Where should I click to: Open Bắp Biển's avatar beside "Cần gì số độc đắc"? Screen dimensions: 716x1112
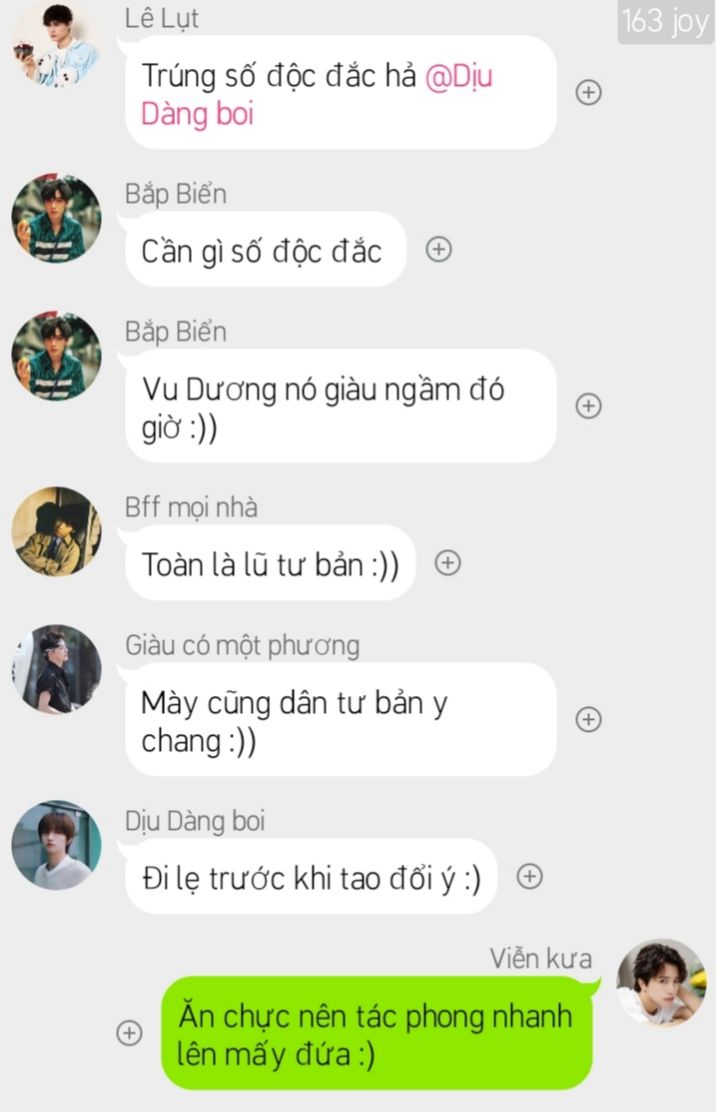tap(56, 220)
